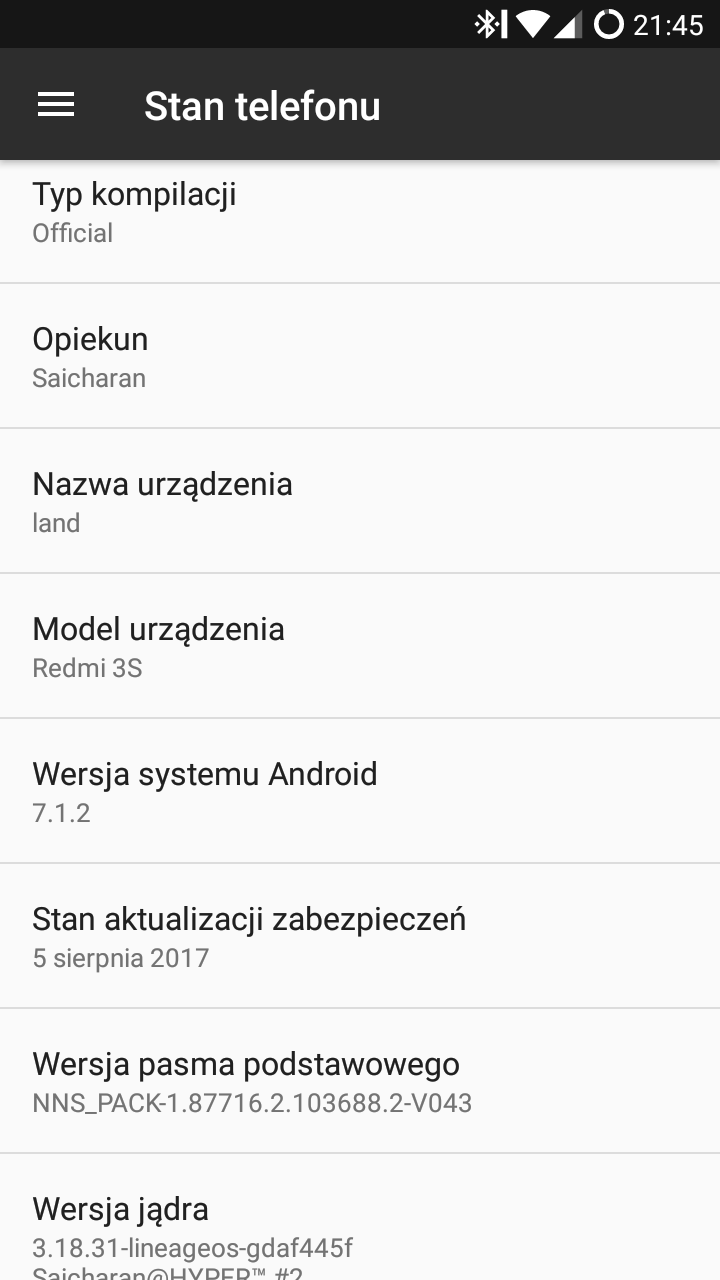Select the NNS_PACK baseband version text
Viewport: 720px width, 1280px height.
[x=254, y=1103]
